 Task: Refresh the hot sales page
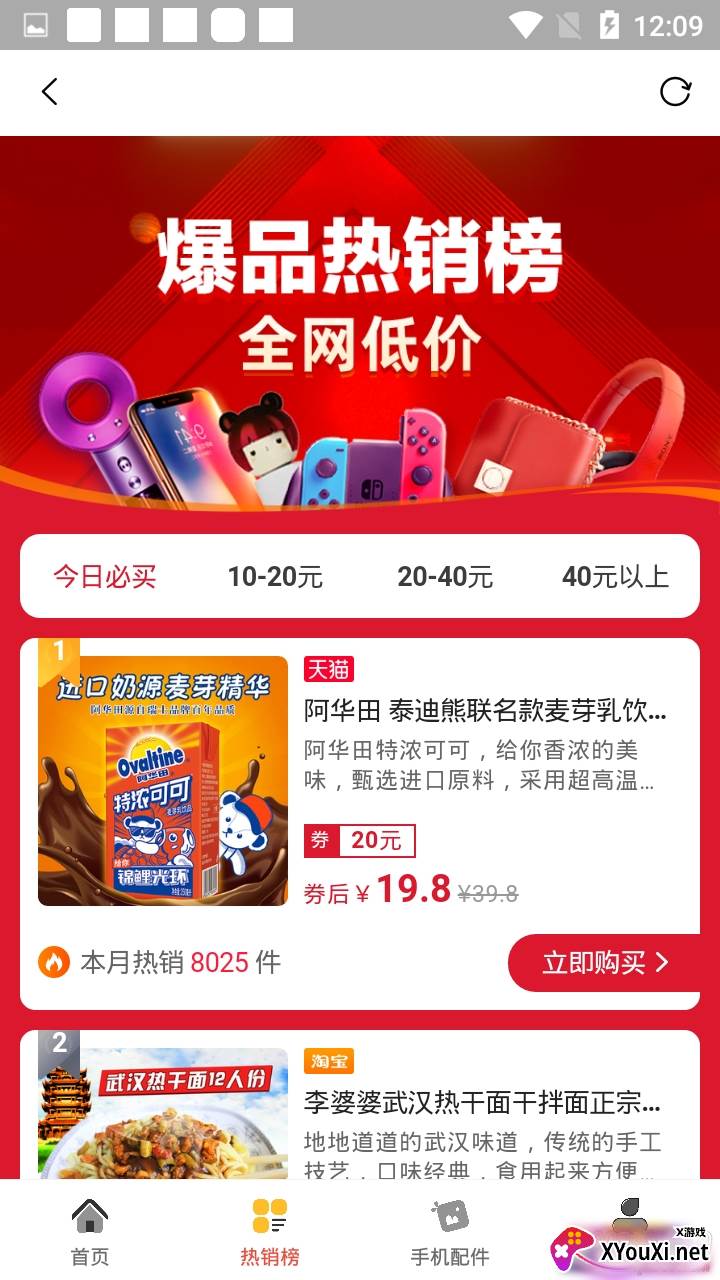click(675, 92)
